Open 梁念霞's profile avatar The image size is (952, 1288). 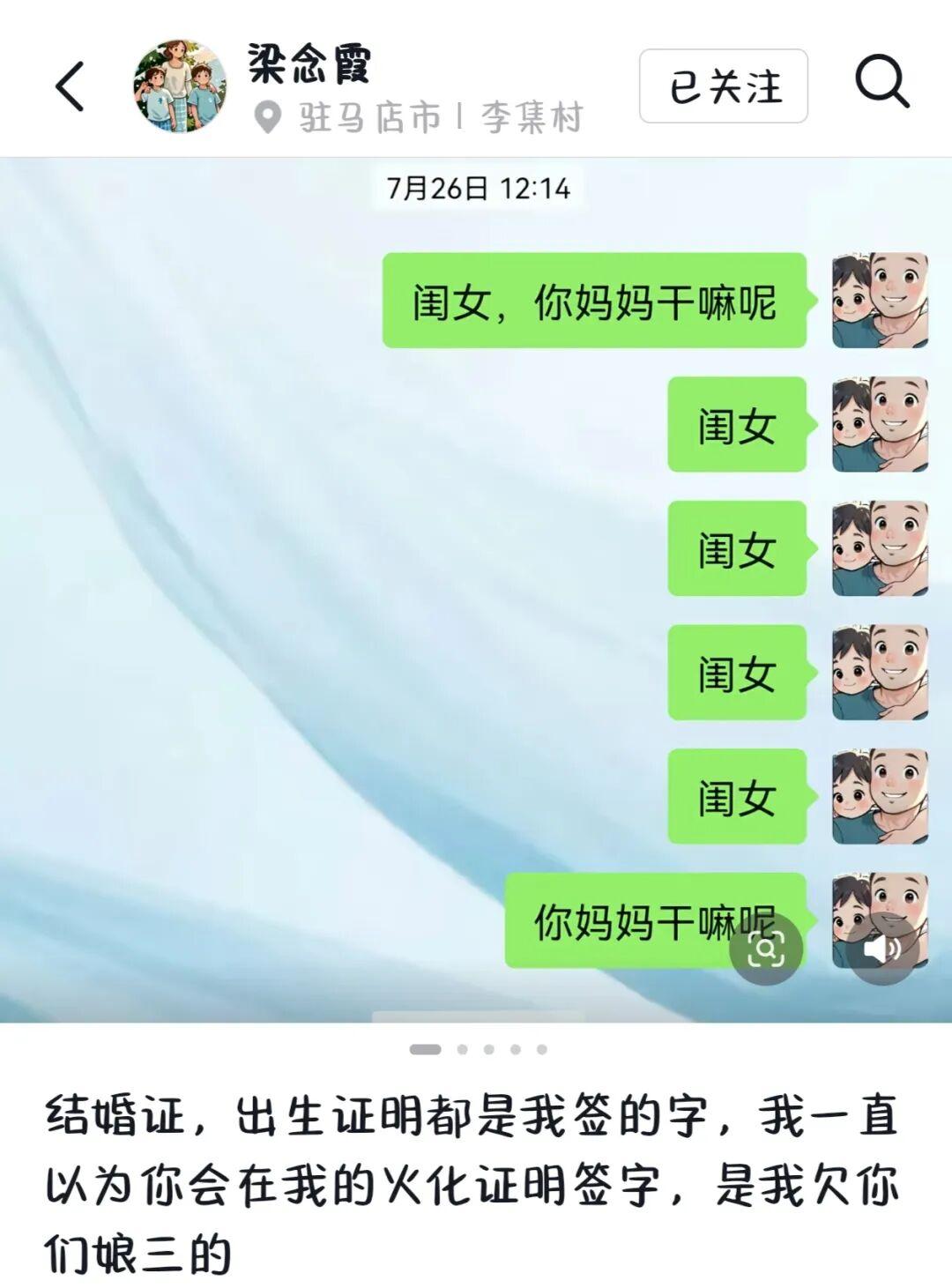180,86
